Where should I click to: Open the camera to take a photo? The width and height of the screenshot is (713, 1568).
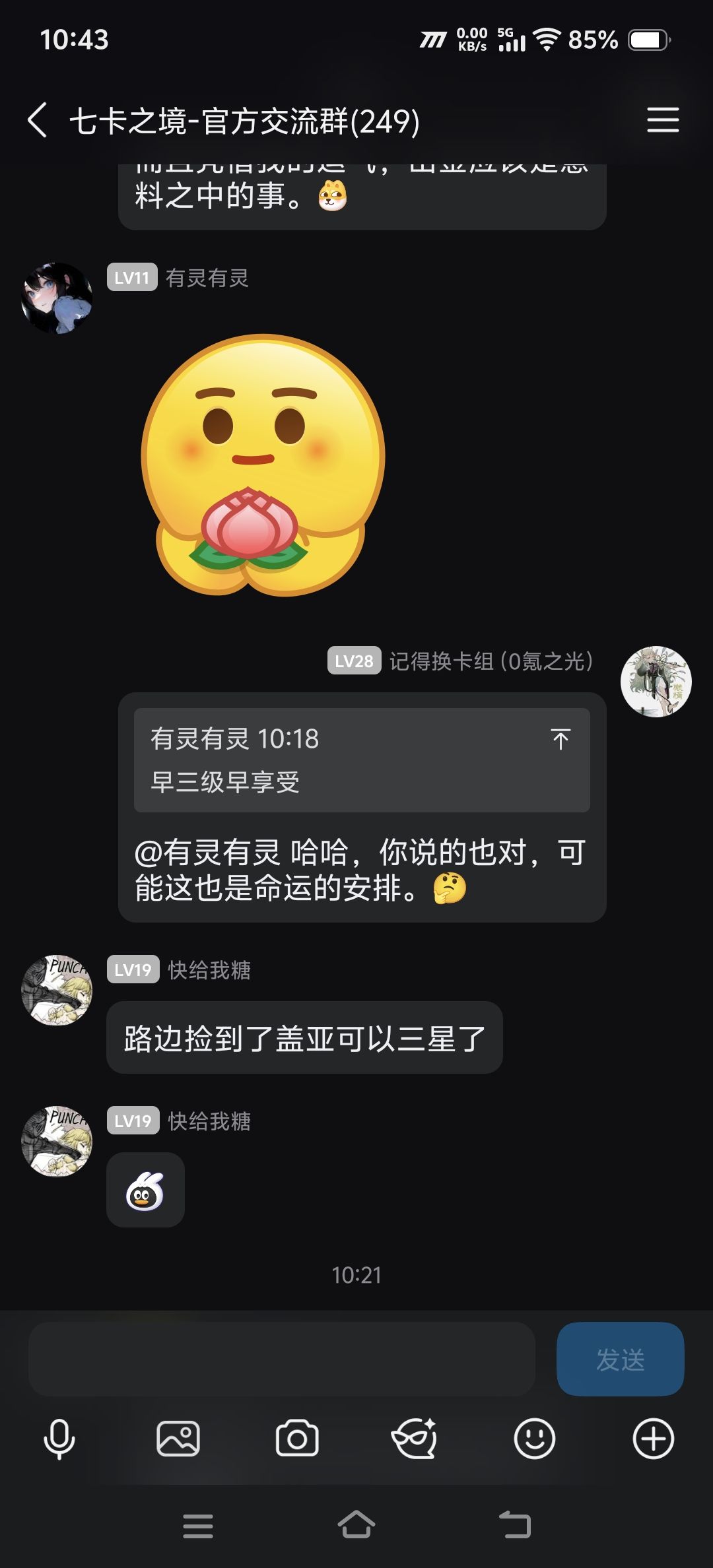pos(297,1439)
